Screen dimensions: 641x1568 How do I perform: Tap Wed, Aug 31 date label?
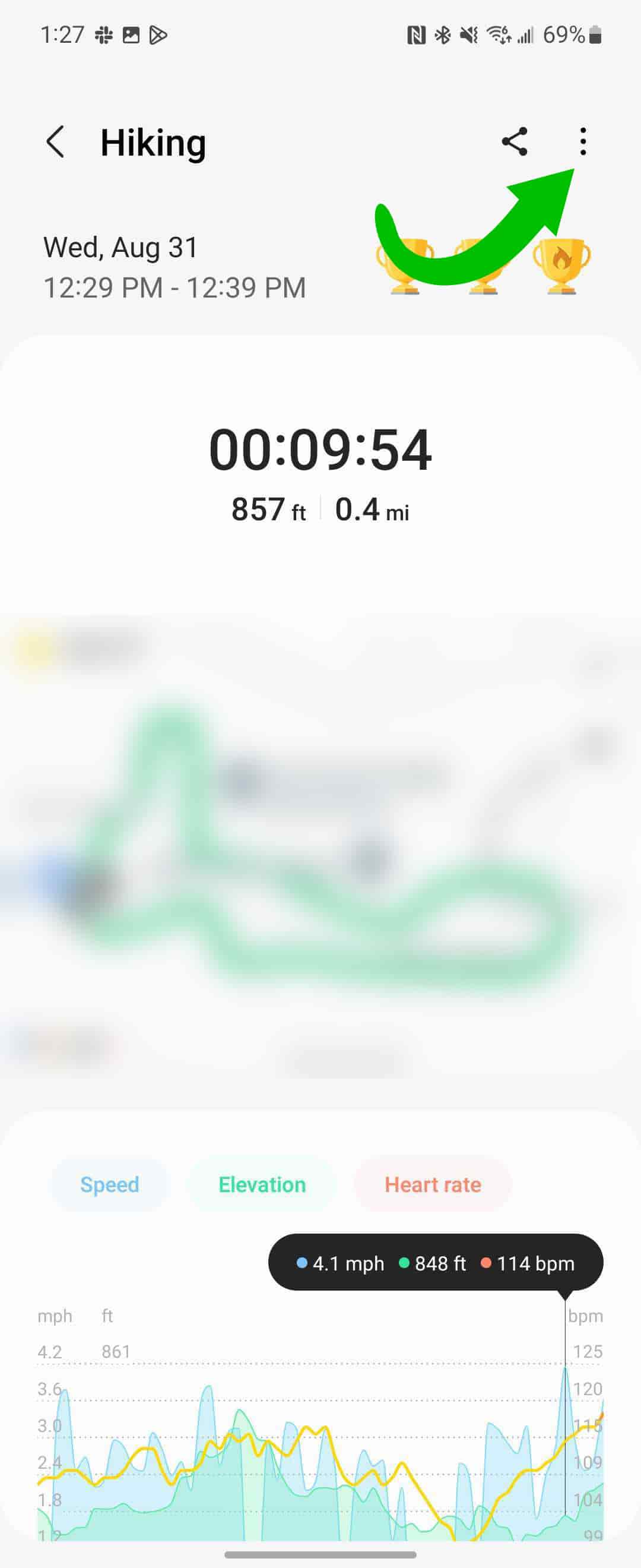tap(120, 246)
